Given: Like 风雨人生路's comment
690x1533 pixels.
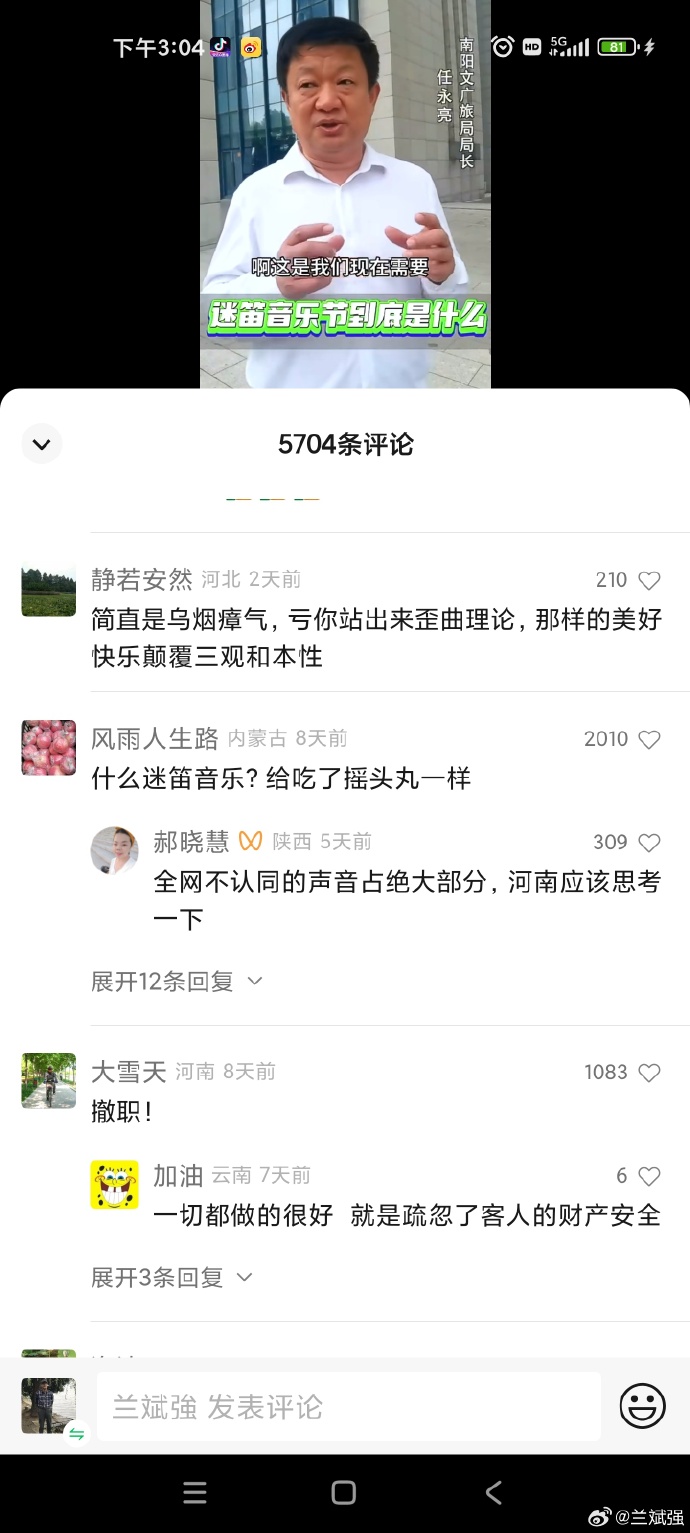Looking at the screenshot, I should 649,739.
